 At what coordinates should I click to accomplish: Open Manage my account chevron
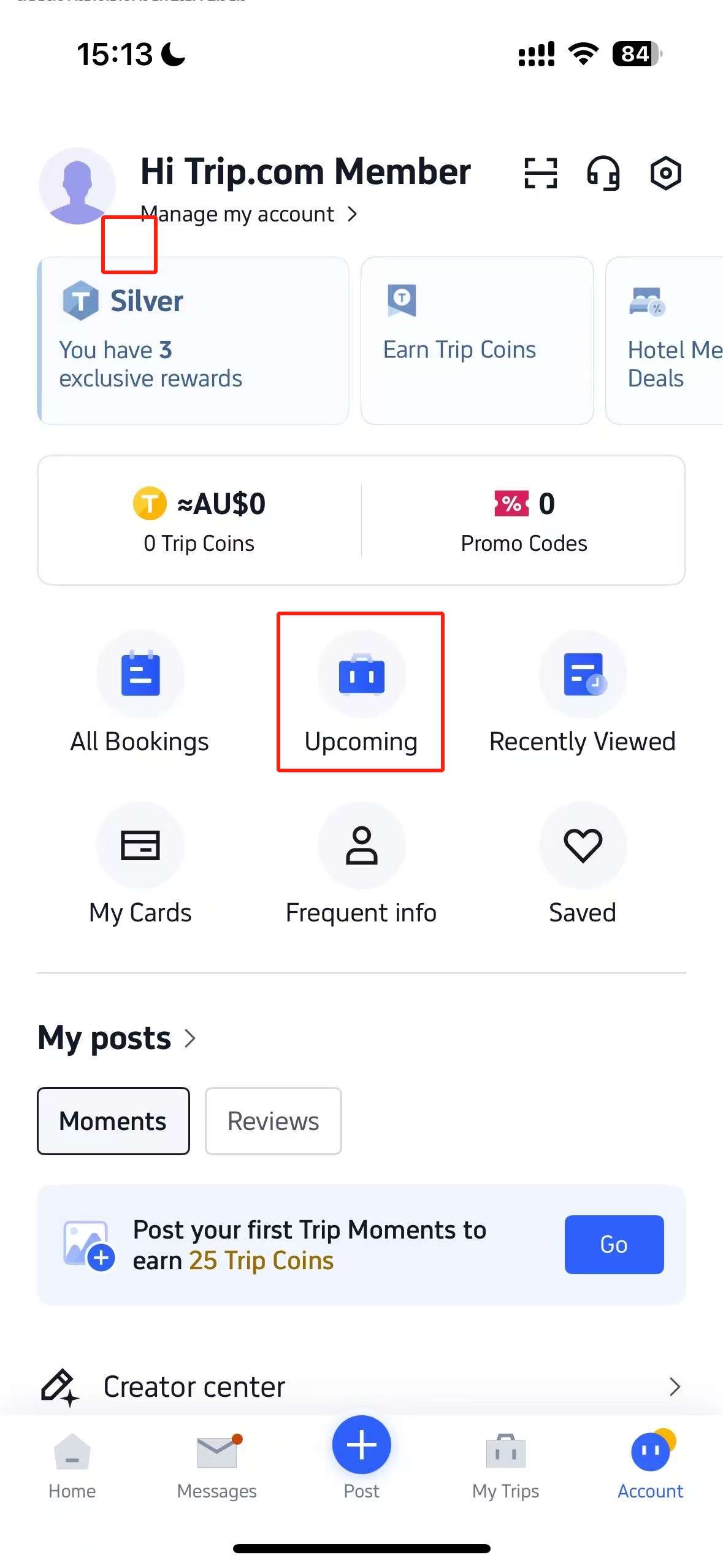click(x=353, y=214)
